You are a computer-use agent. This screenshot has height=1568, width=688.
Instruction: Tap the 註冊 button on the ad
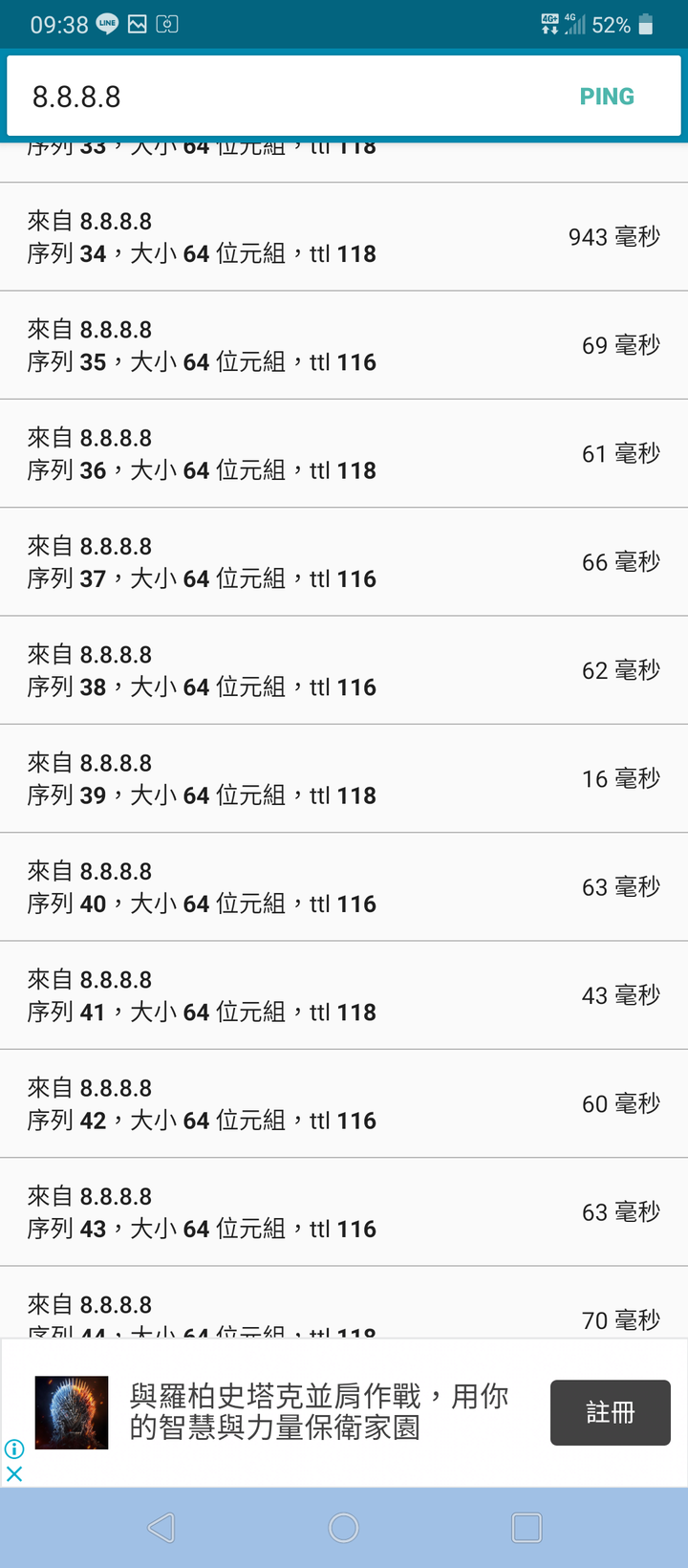pyautogui.click(x=610, y=1412)
